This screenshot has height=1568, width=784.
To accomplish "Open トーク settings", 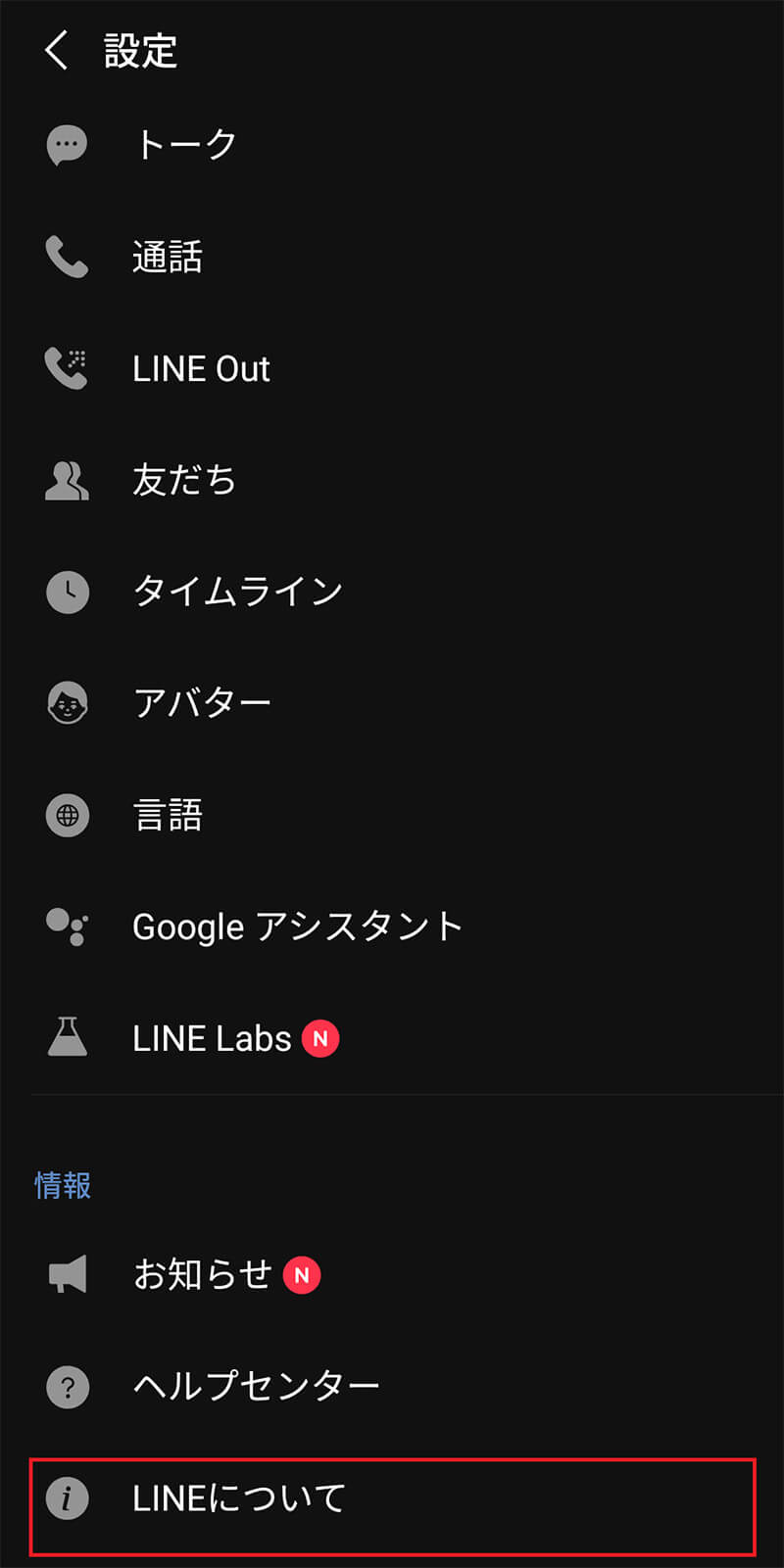I will pyautogui.click(x=392, y=145).
